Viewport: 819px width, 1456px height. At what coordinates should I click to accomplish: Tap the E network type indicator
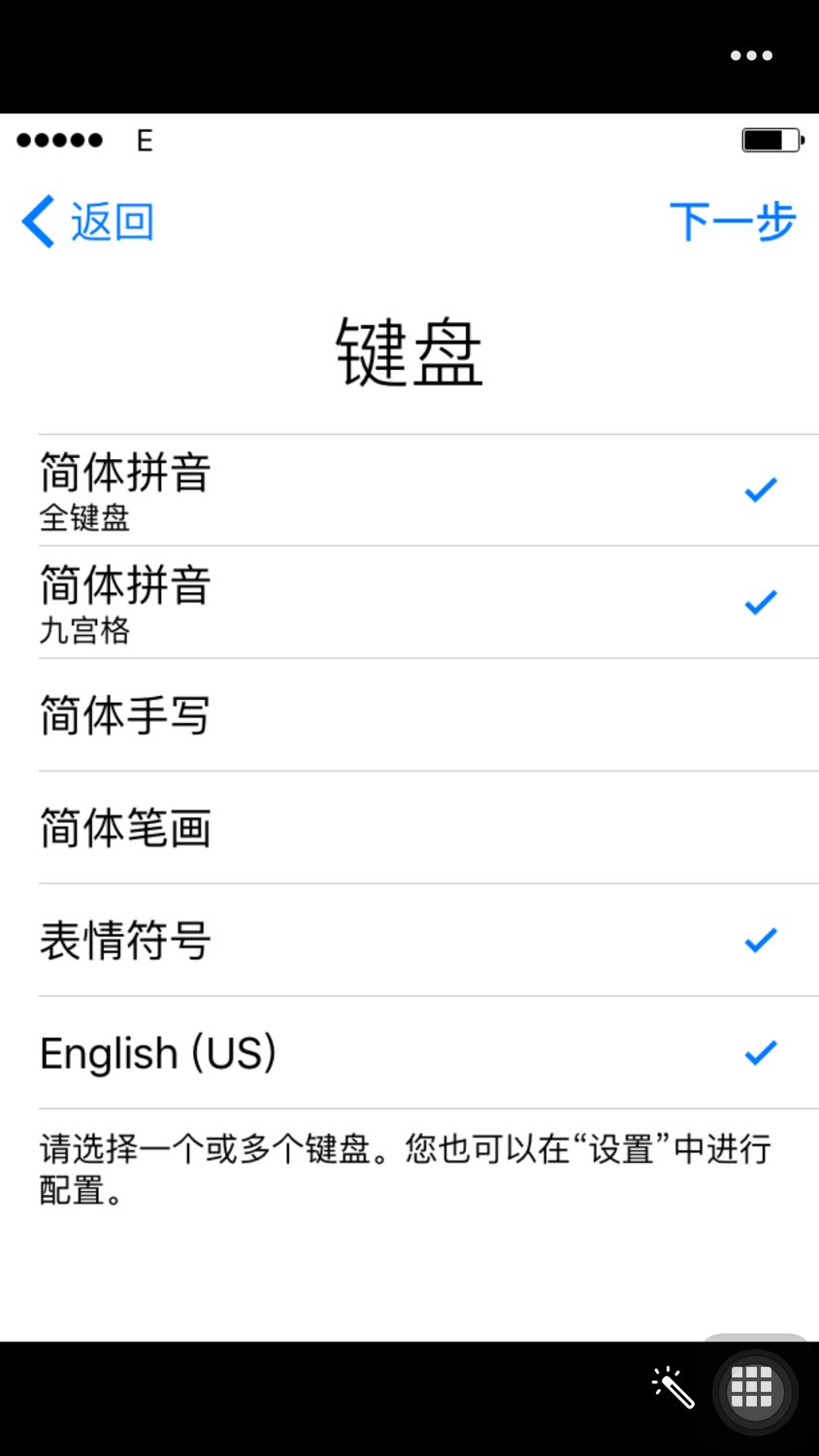144,141
